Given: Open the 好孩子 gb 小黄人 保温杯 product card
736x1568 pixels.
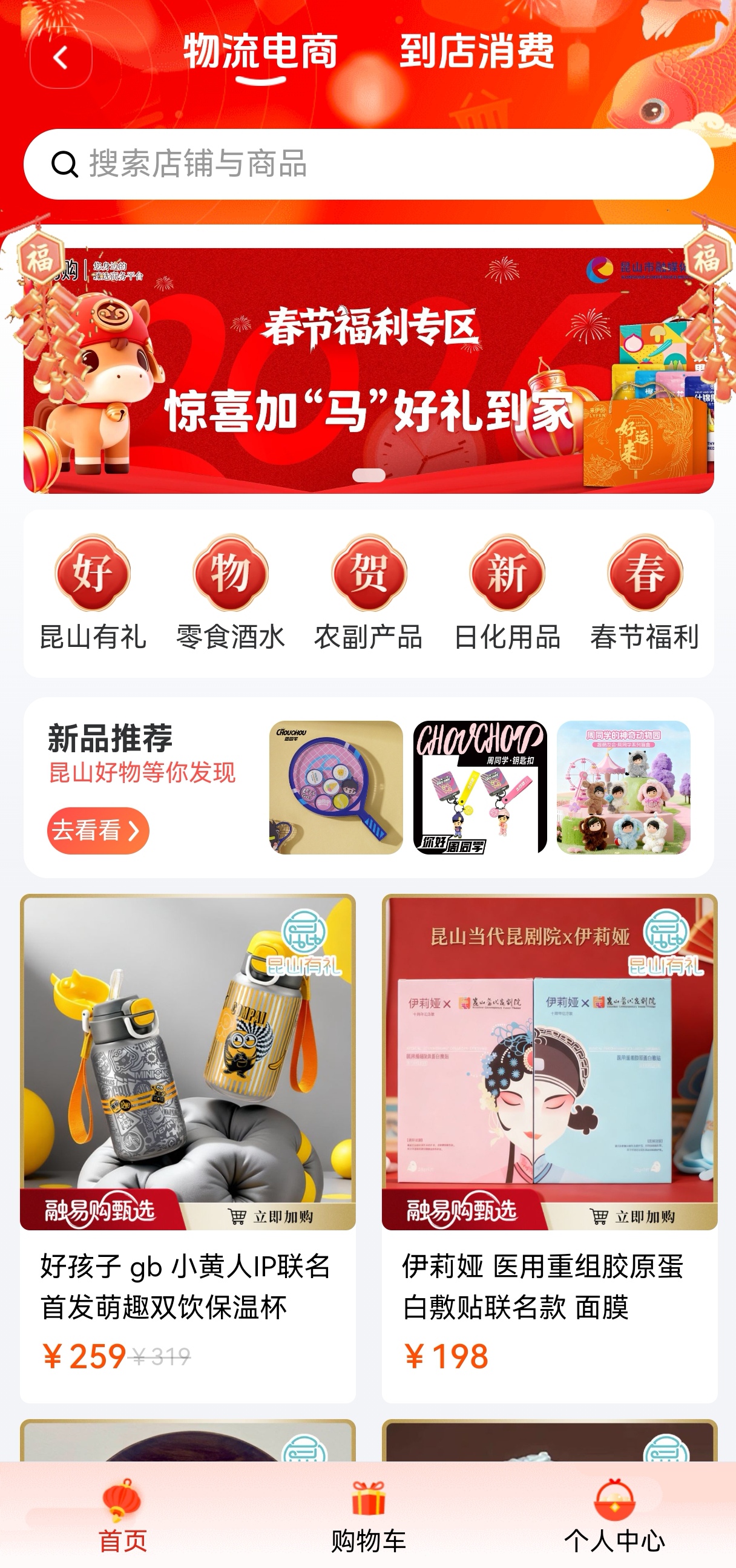Looking at the screenshot, I should [188, 1284].
